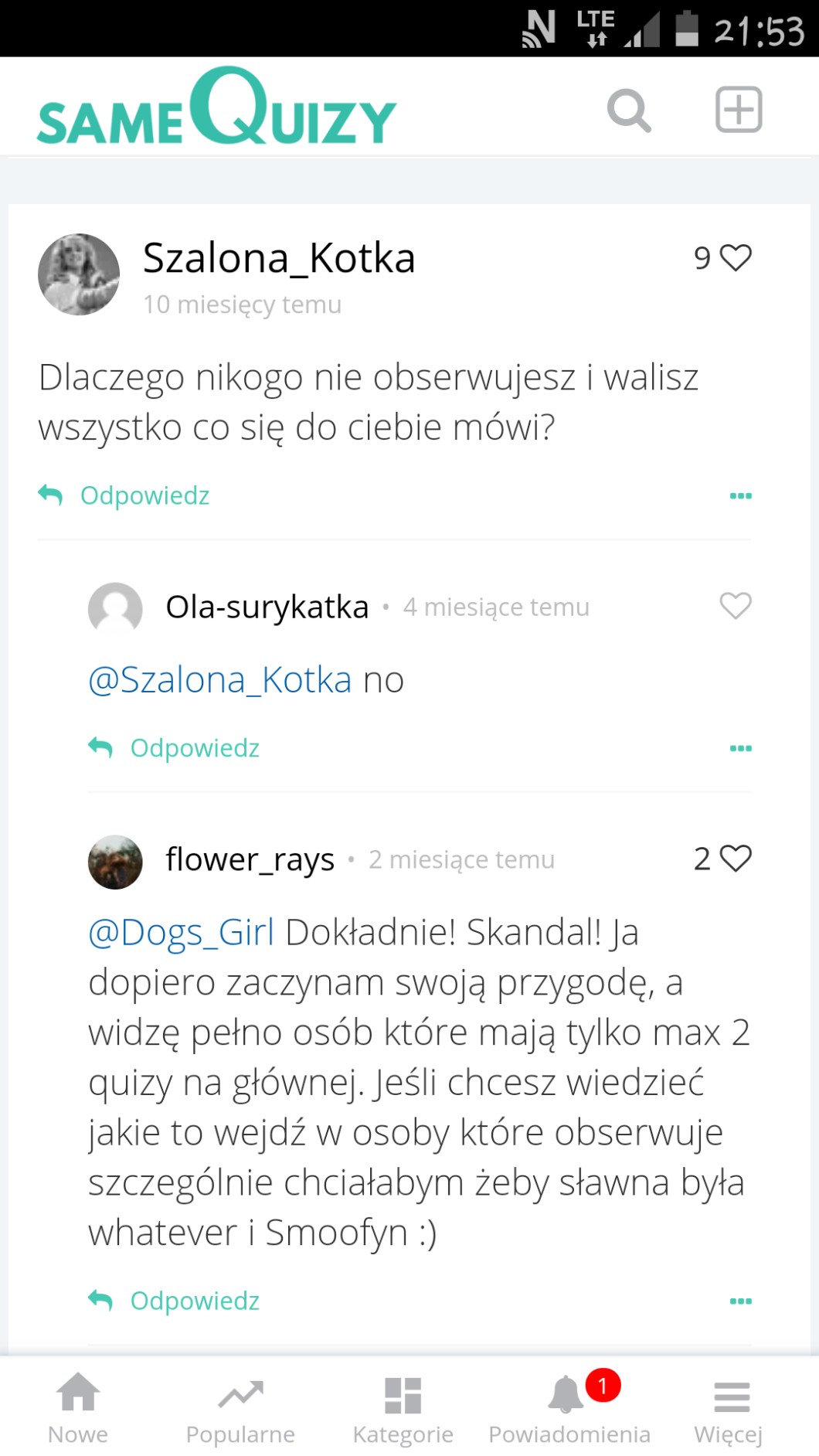Like Ola-surykatka's reply
The image size is (819, 1456).
click(735, 606)
